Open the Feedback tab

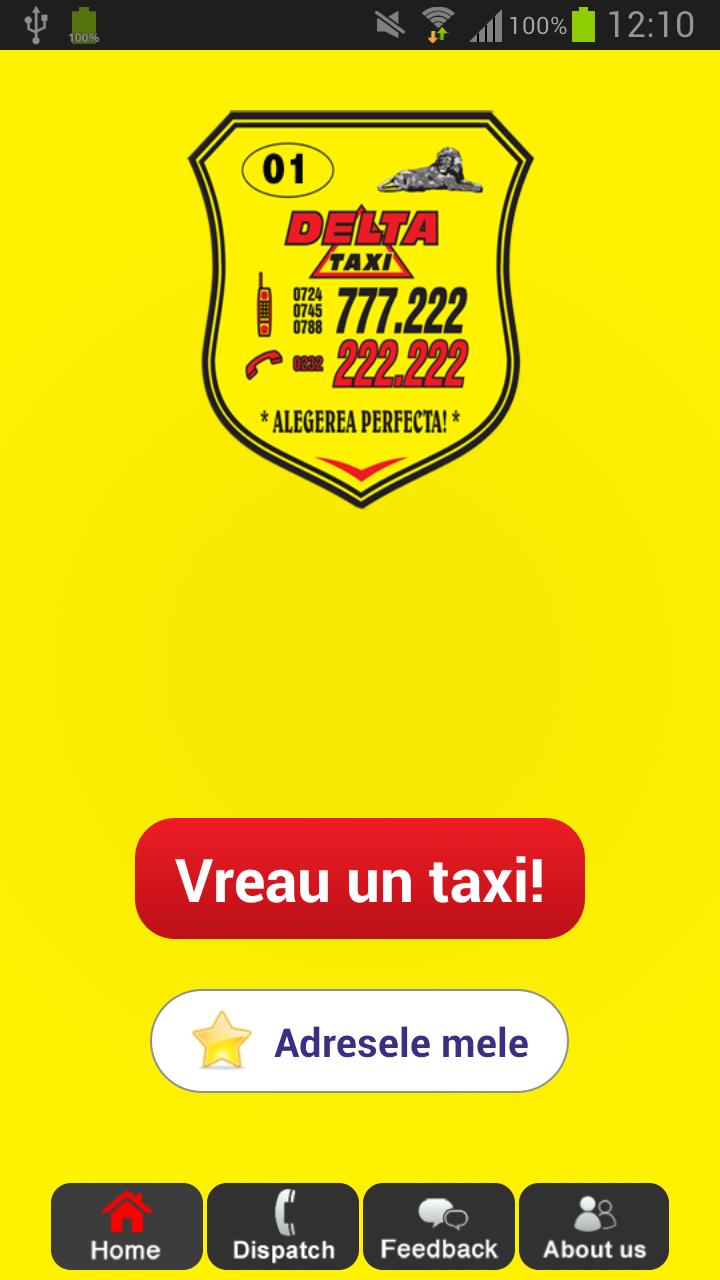[x=439, y=1226]
